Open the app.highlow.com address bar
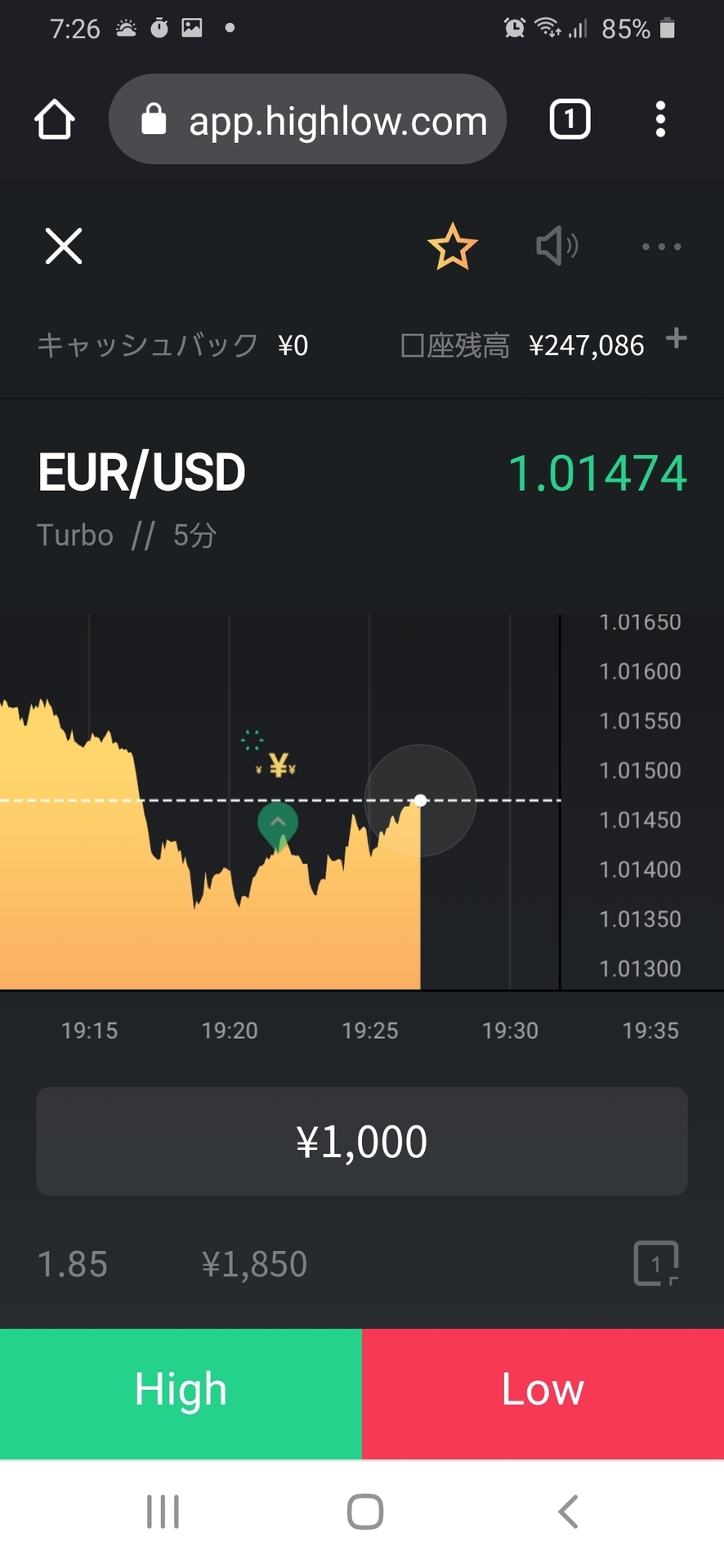The width and height of the screenshot is (724, 1568). (x=307, y=119)
